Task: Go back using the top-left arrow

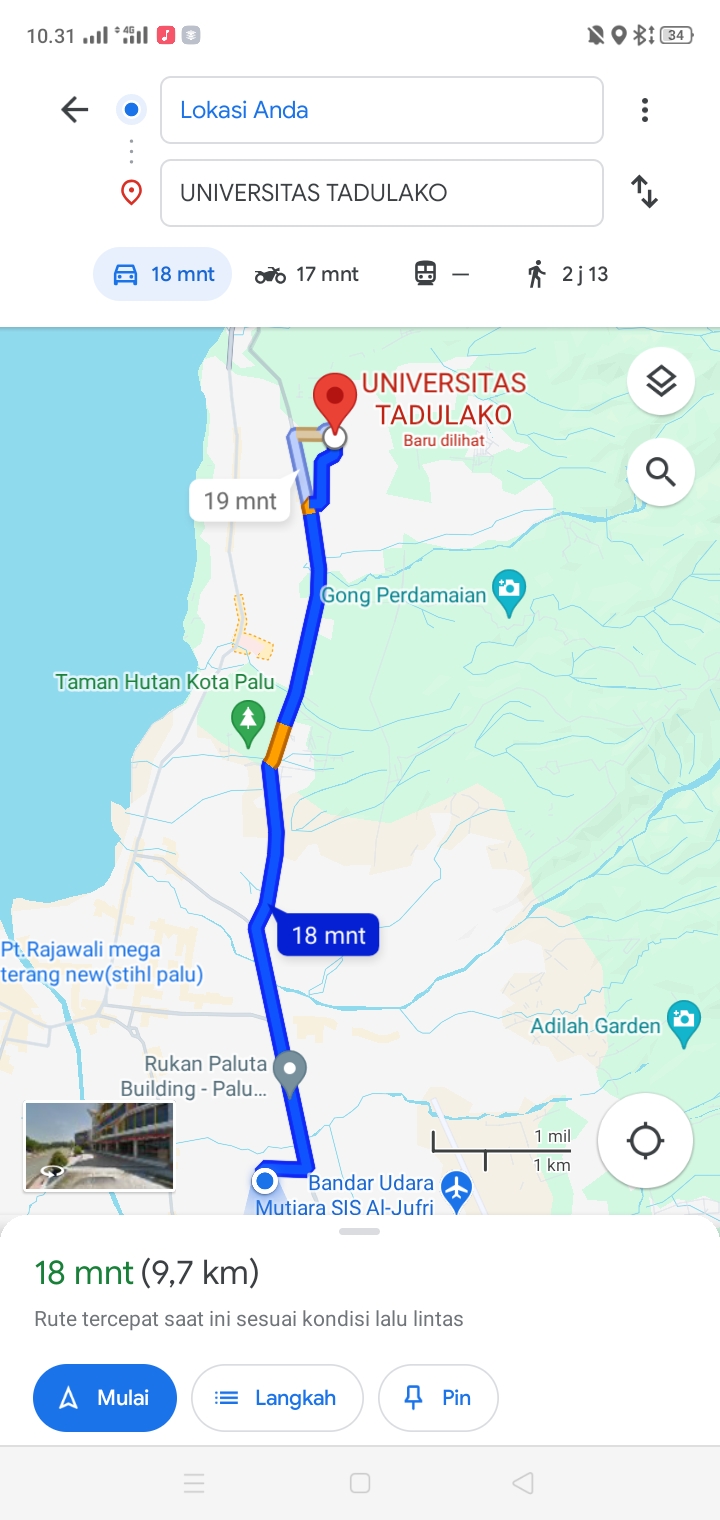Action: (75, 110)
